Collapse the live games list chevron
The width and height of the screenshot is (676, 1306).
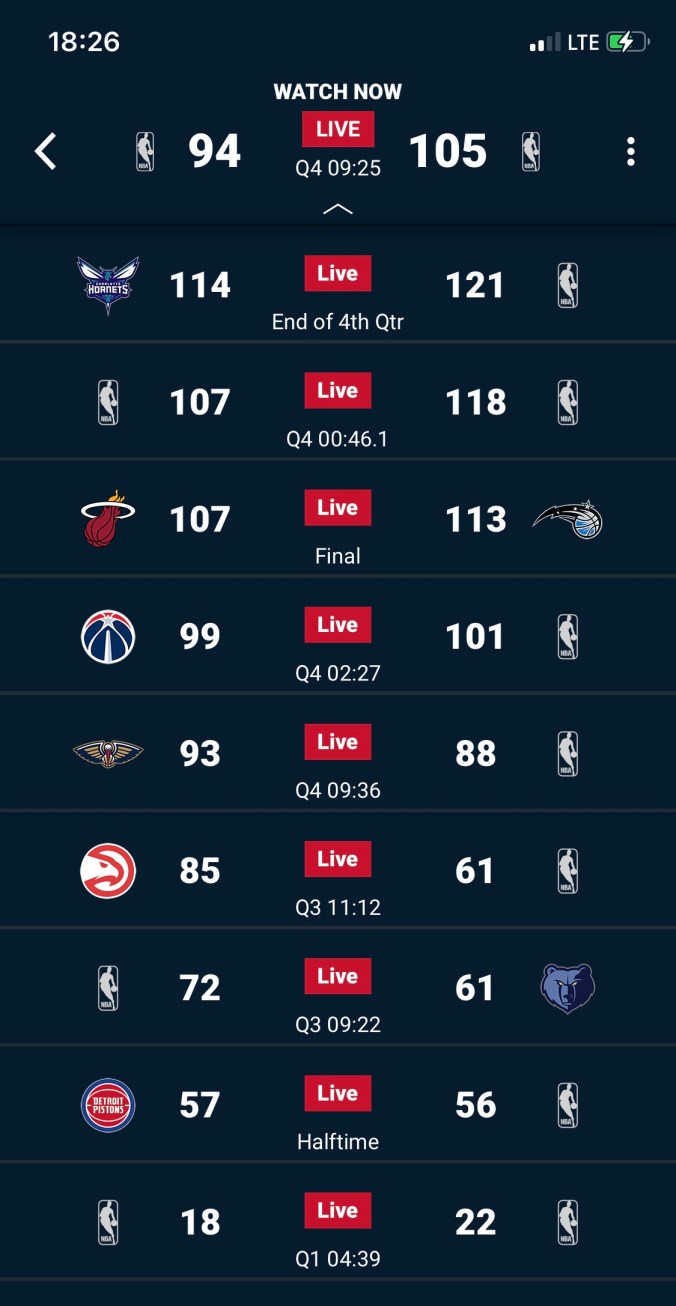click(x=338, y=209)
